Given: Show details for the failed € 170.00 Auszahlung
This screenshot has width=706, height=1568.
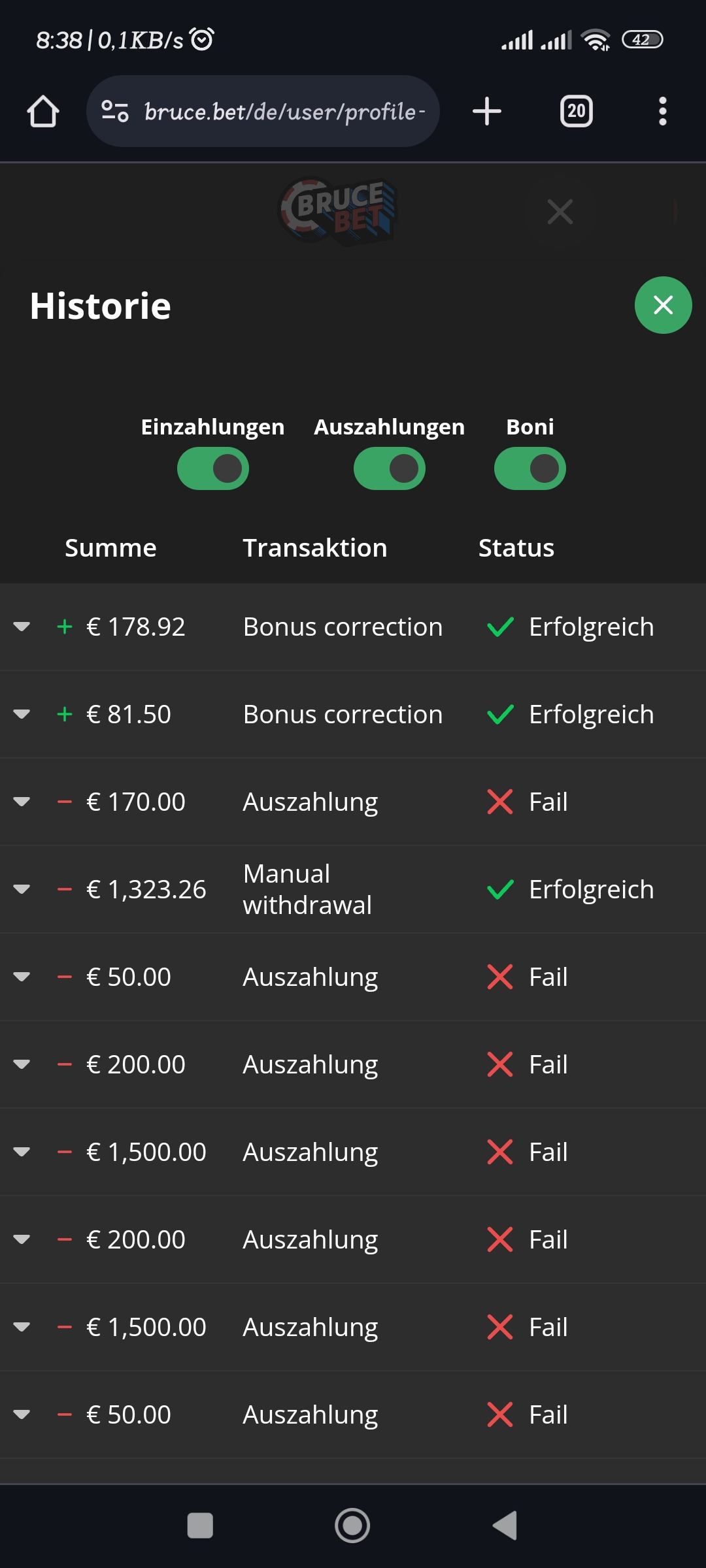Looking at the screenshot, I should tap(22, 802).
